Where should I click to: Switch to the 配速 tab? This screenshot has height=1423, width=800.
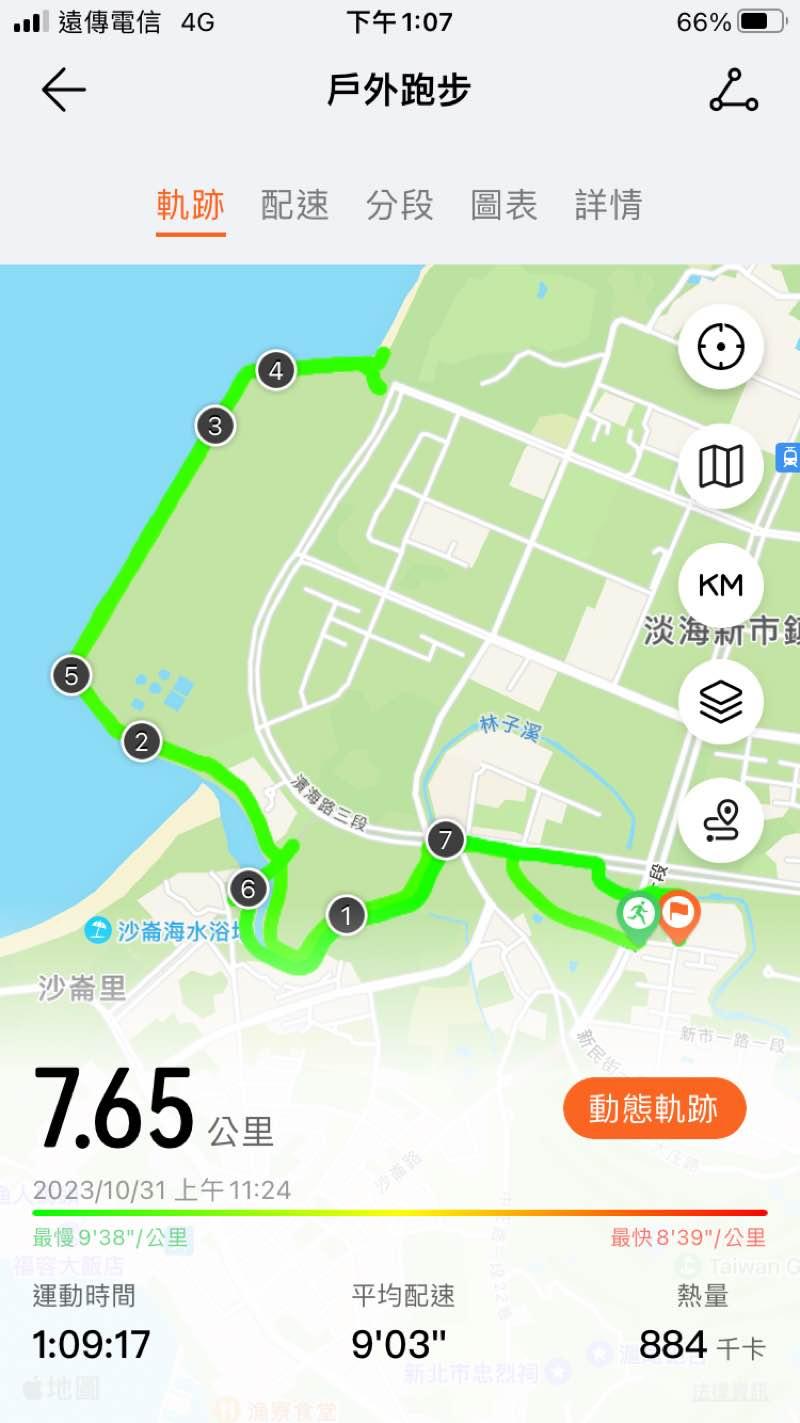pos(295,205)
